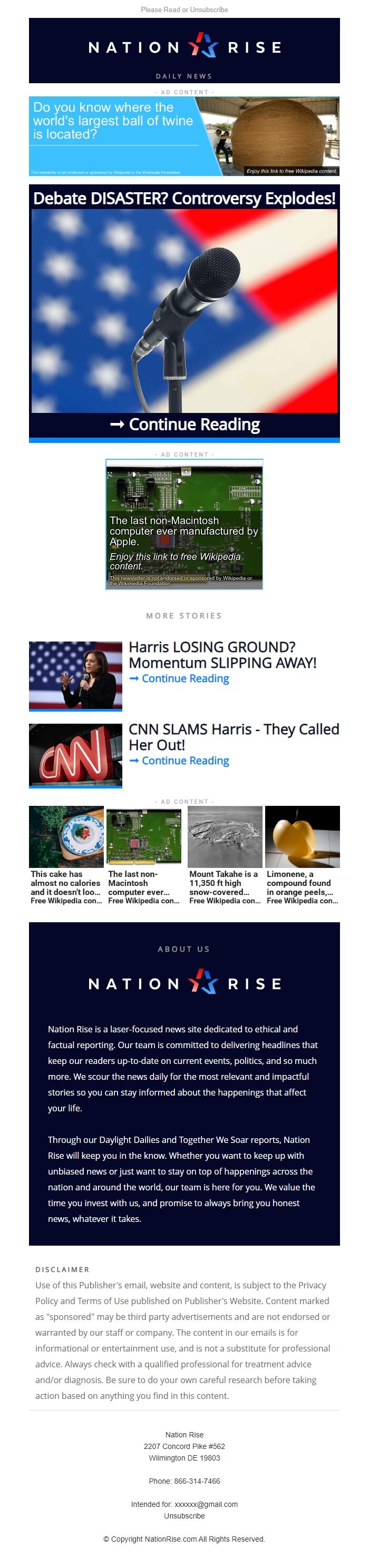369x1568 pixels.
Task: Open the CNN sign photo thumbnail
Action: [x=75, y=755]
